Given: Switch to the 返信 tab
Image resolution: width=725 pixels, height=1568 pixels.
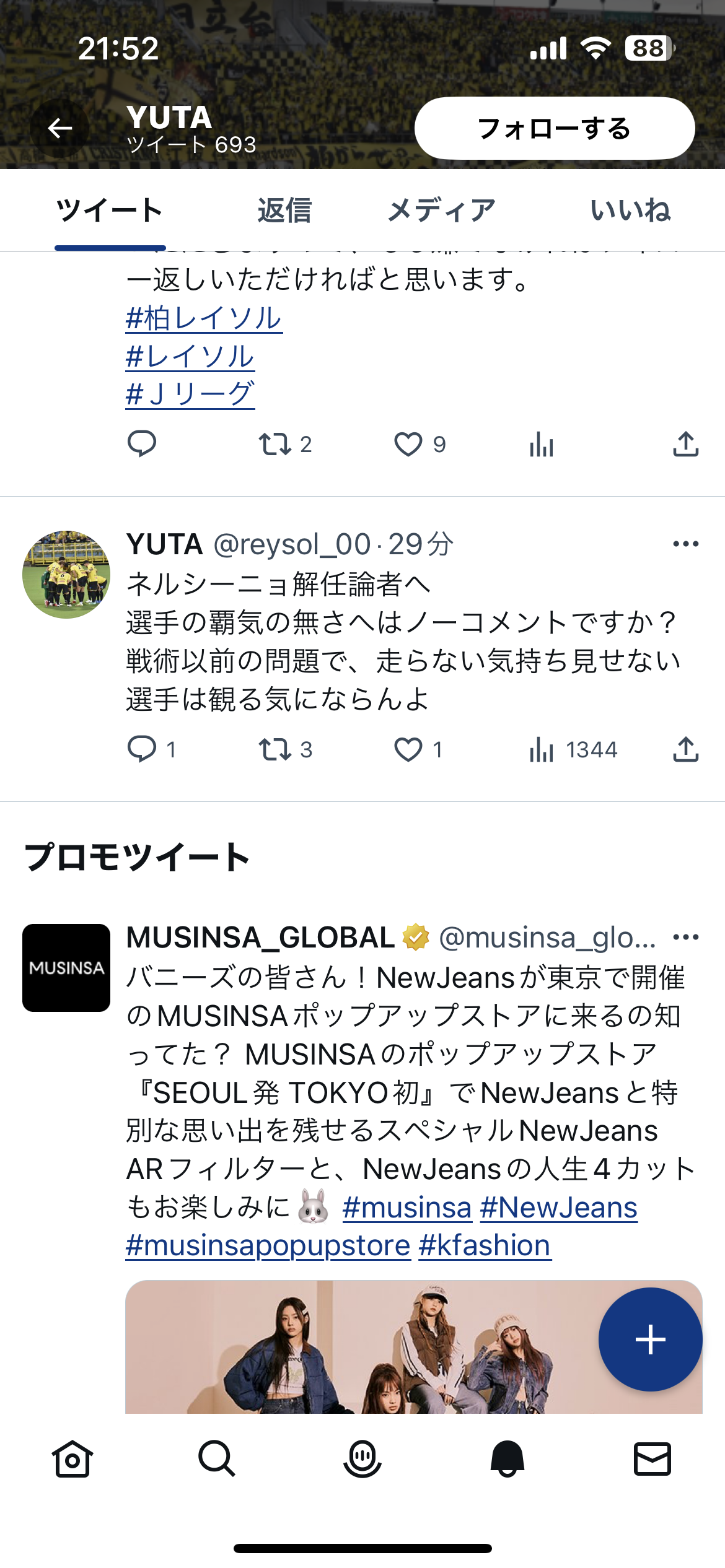Looking at the screenshot, I should [x=284, y=211].
